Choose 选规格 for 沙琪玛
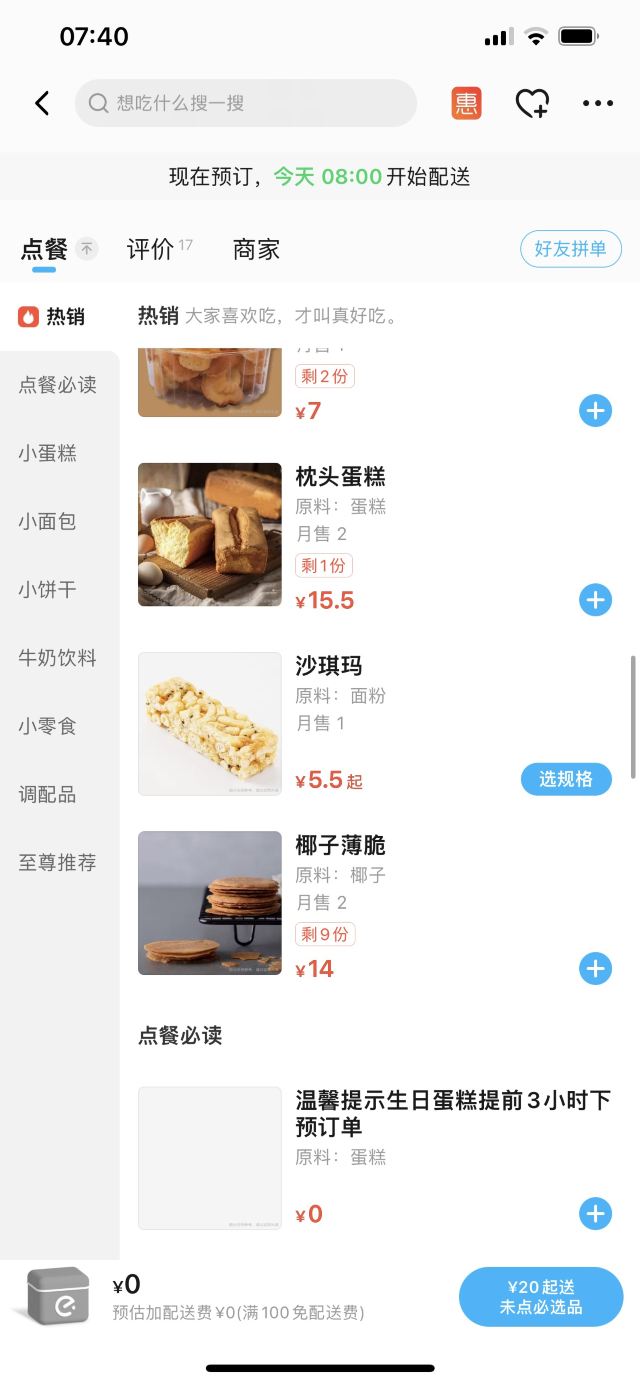 (x=566, y=779)
